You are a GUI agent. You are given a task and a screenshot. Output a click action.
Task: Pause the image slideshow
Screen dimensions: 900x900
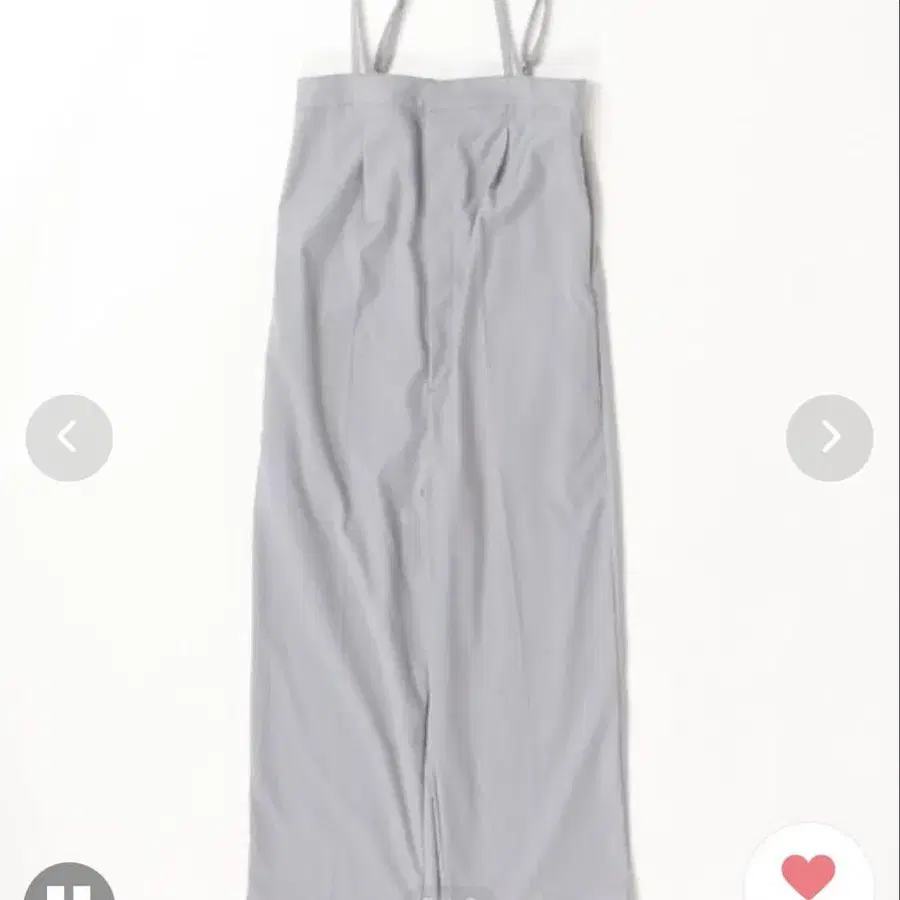click(x=69, y=883)
